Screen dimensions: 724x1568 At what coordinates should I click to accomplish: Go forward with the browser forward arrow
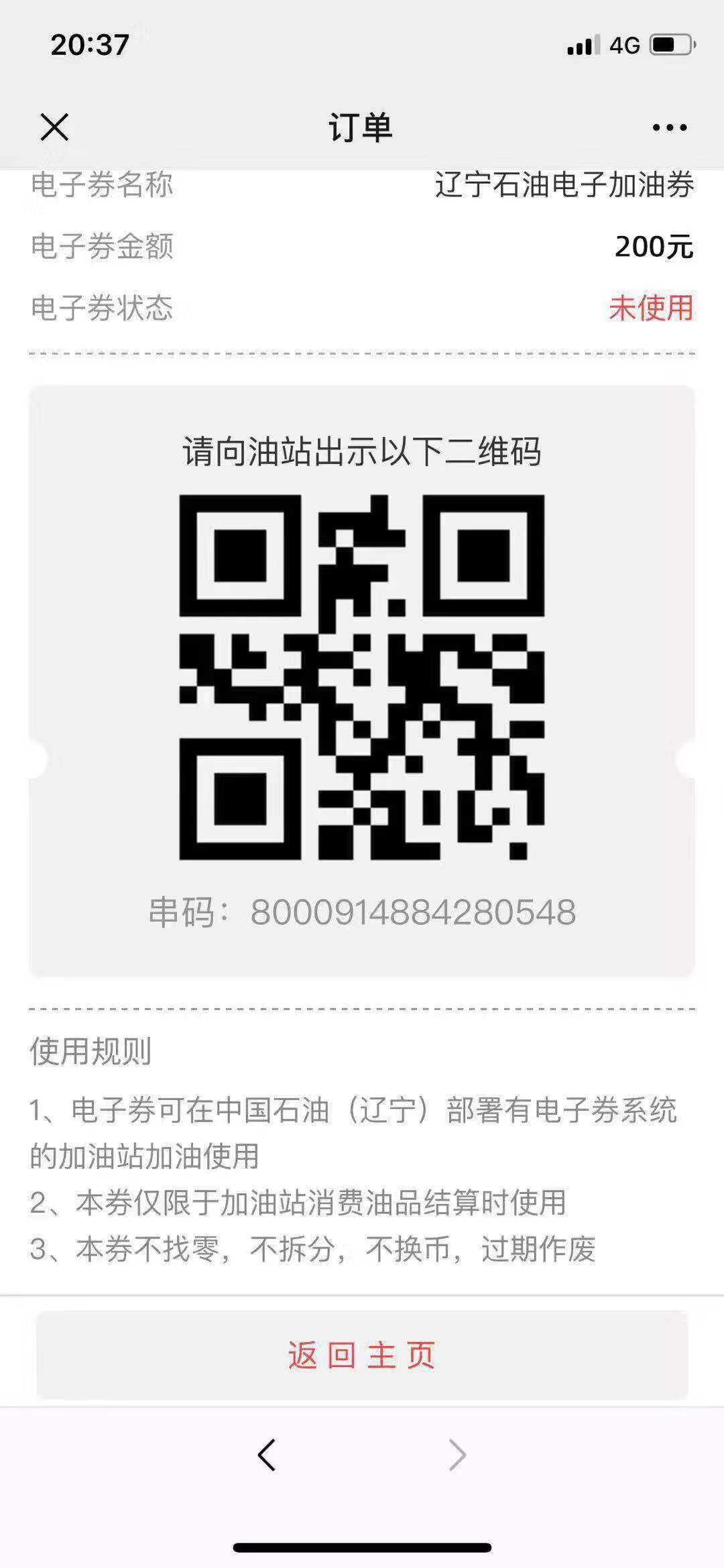[x=457, y=1455]
